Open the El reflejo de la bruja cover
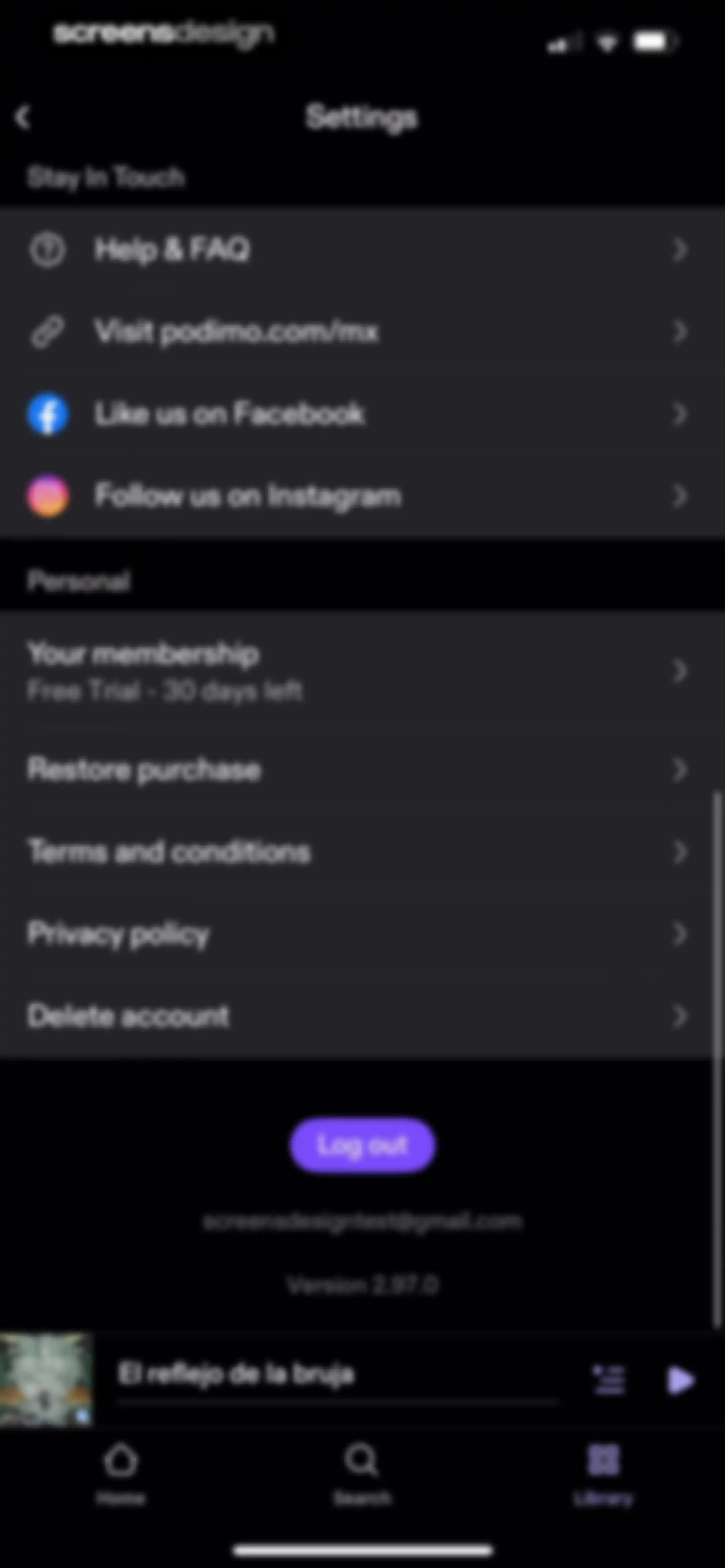Viewport: 725px width, 1568px height. pos(46,1379)
